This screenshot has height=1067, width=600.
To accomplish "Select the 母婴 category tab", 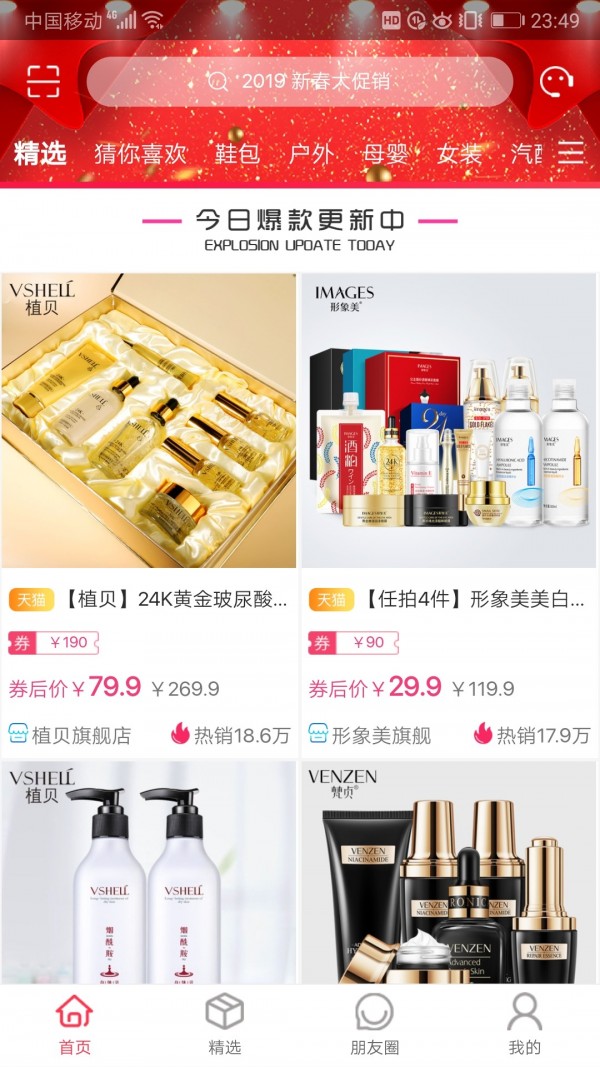I will [x=385, y=153].
